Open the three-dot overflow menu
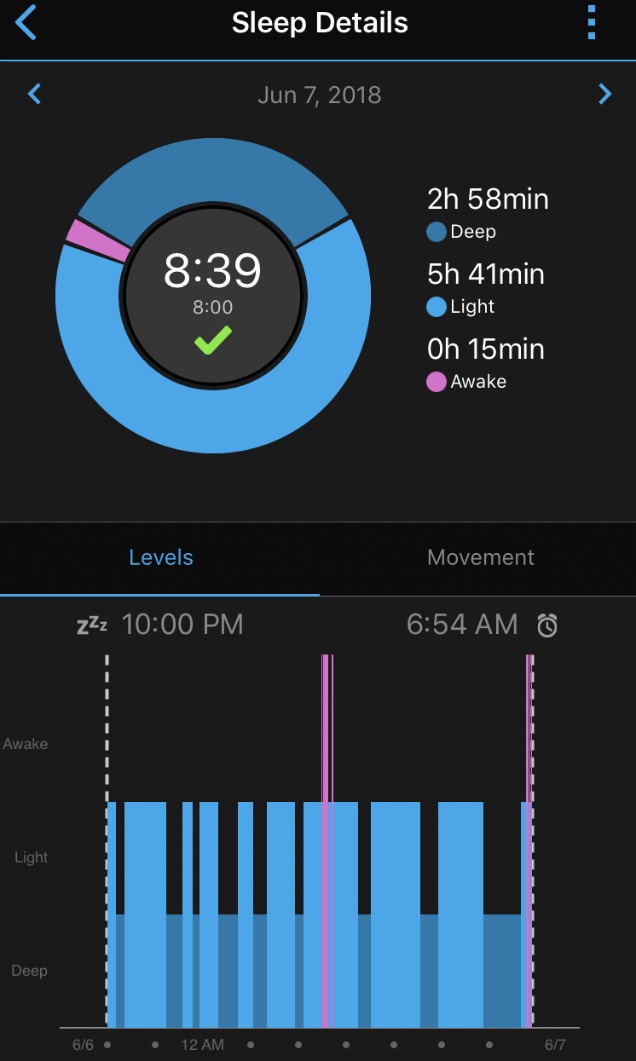This screenshot has width=636, height=1061. [591, 23]
